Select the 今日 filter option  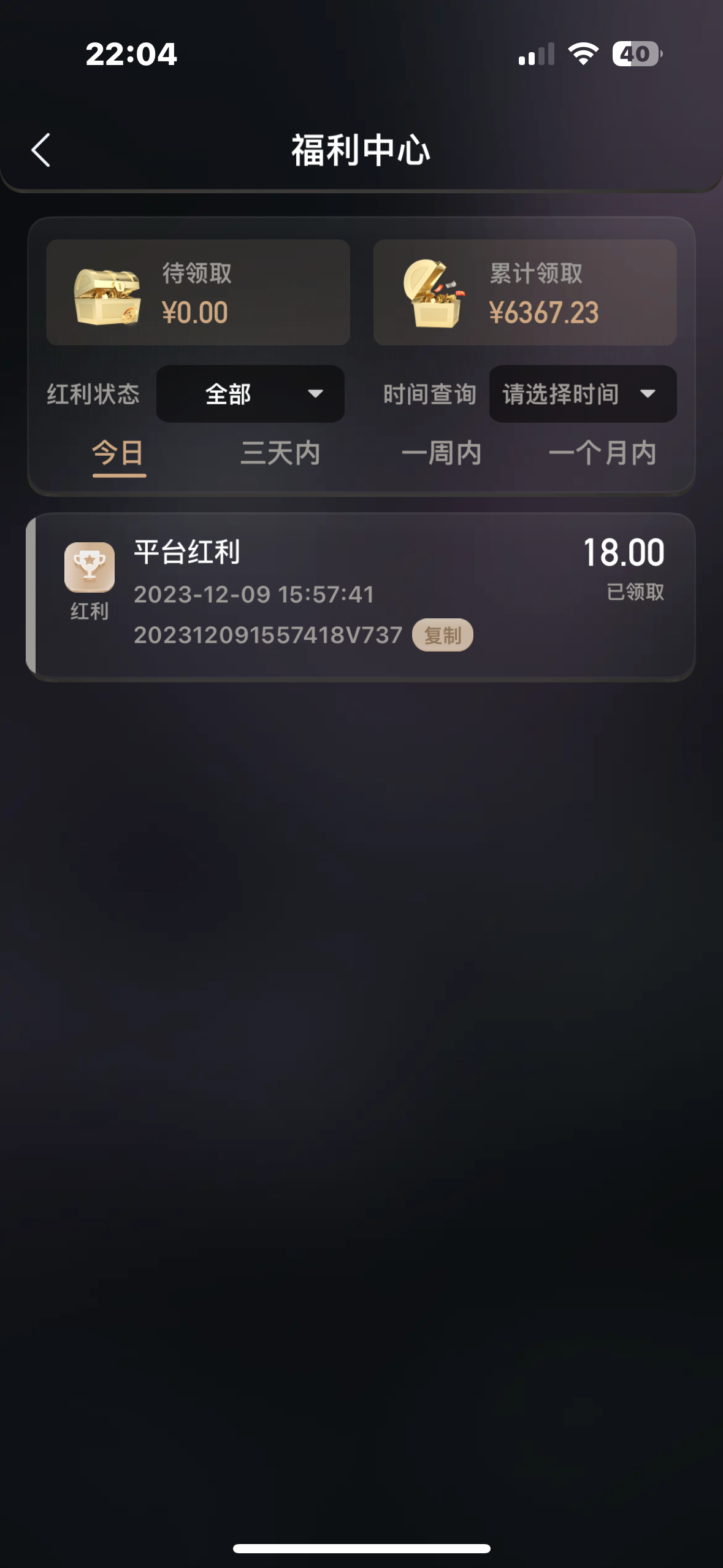119,454
